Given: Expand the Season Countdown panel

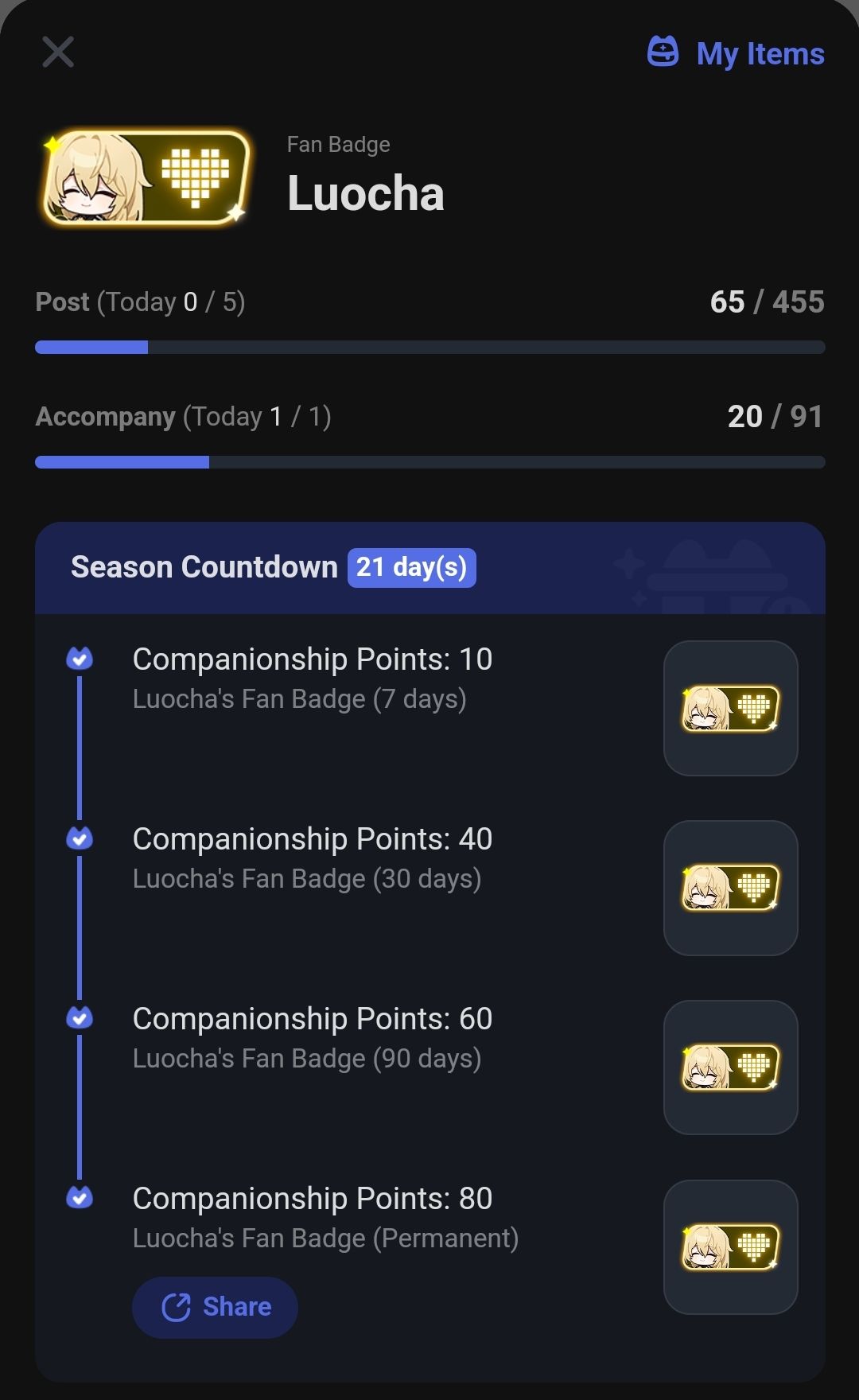Looking at the screenshot, I should pos(204,566).
